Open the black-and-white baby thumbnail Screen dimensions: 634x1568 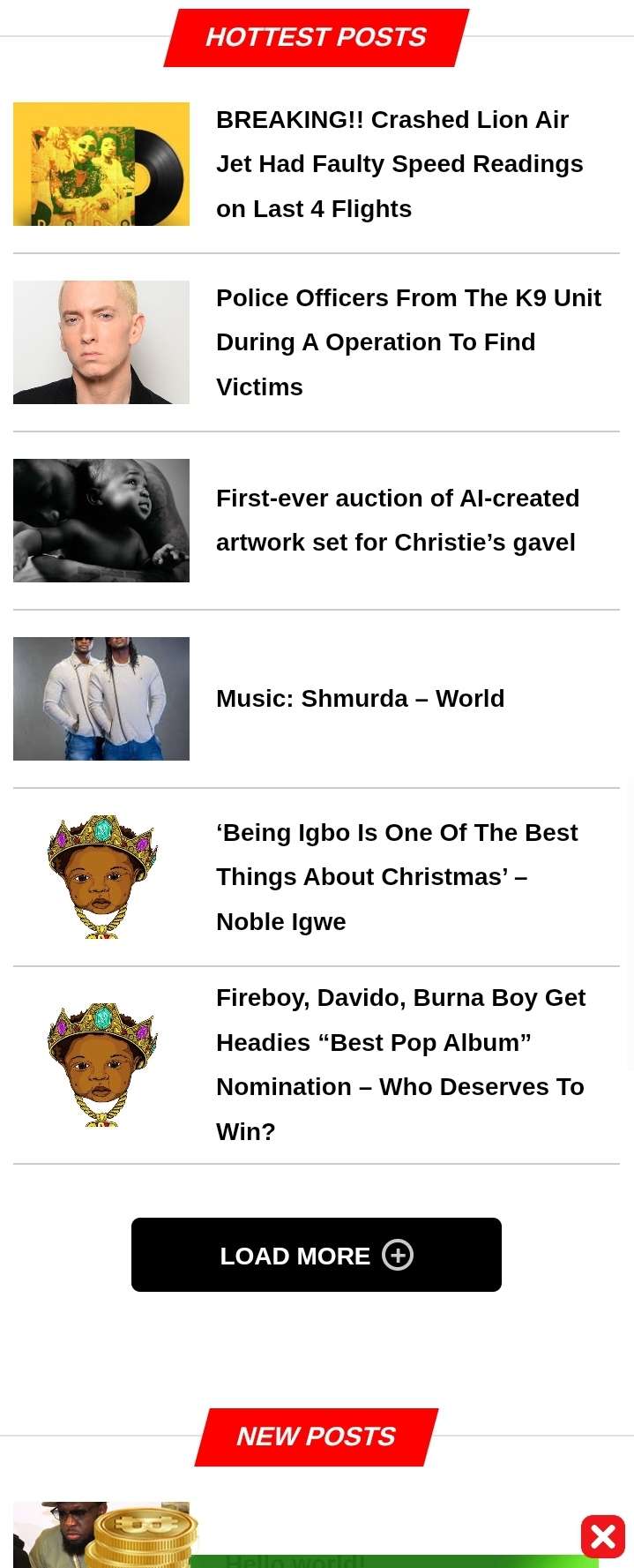[101, 521]
